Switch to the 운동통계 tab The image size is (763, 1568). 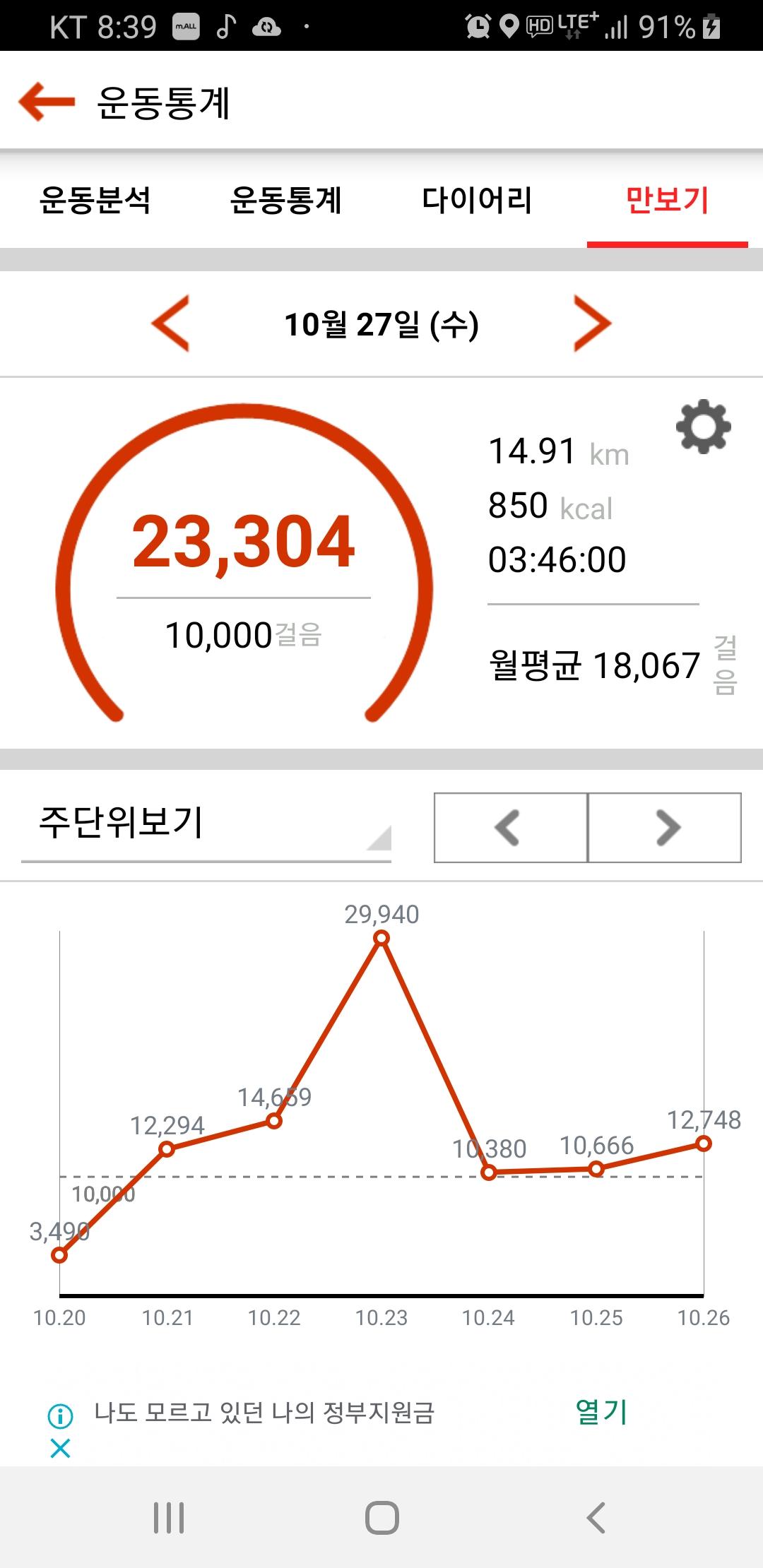[x=286, y=200]
